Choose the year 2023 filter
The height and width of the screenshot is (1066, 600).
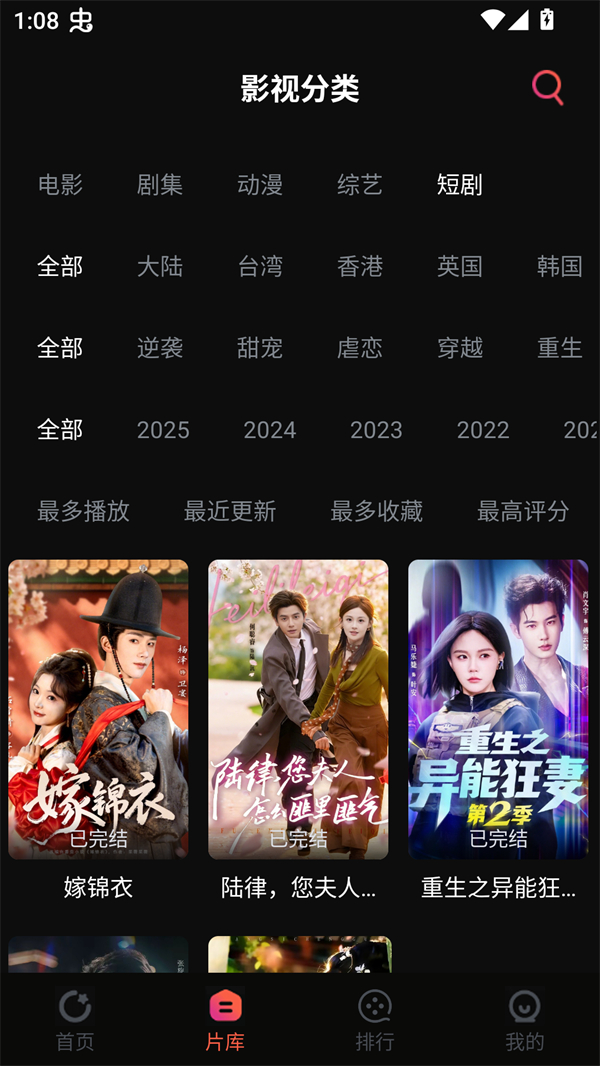[376, 430]
